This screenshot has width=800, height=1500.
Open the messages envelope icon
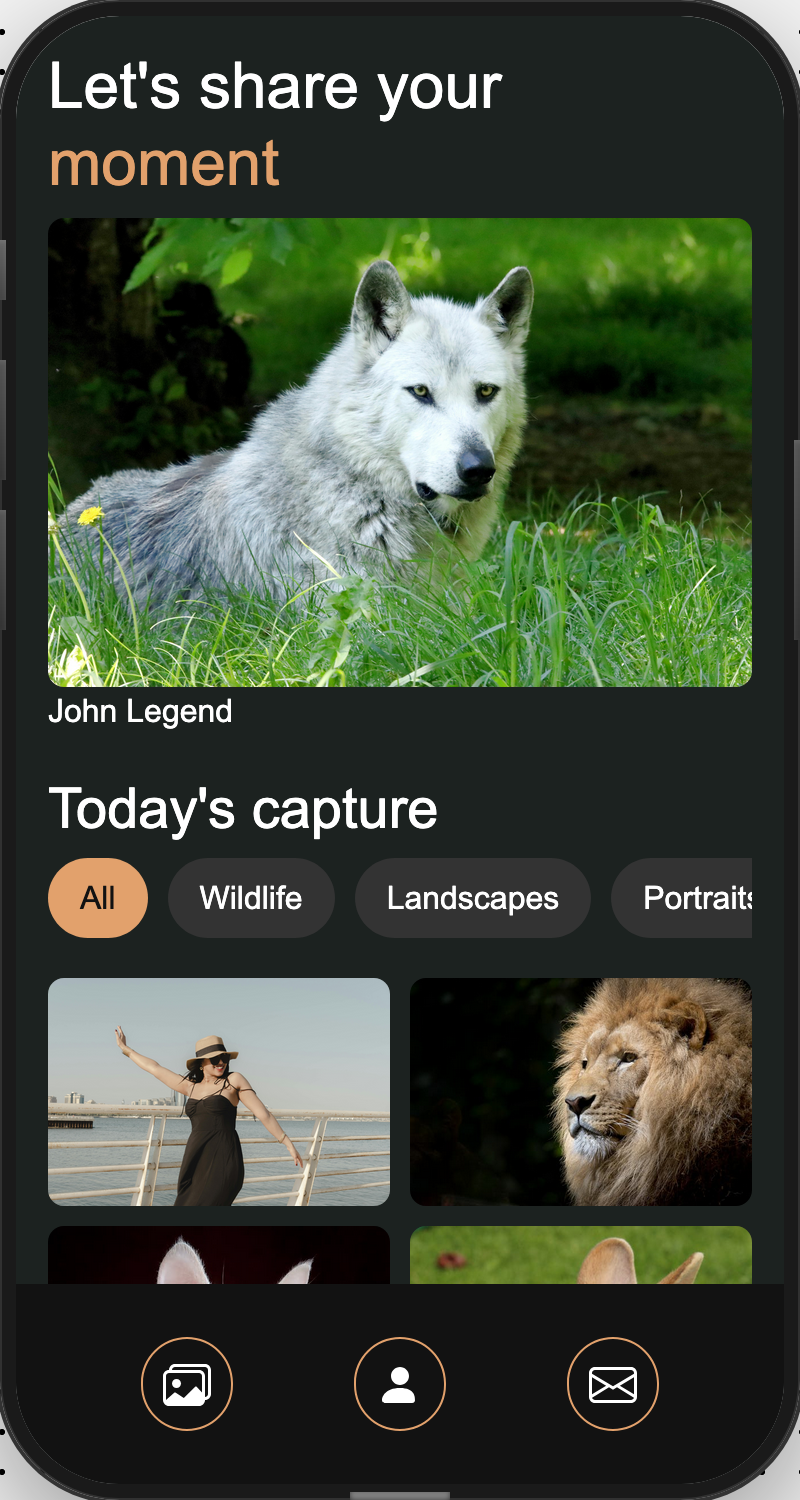pyautogui.click(x=612, y=1384)
